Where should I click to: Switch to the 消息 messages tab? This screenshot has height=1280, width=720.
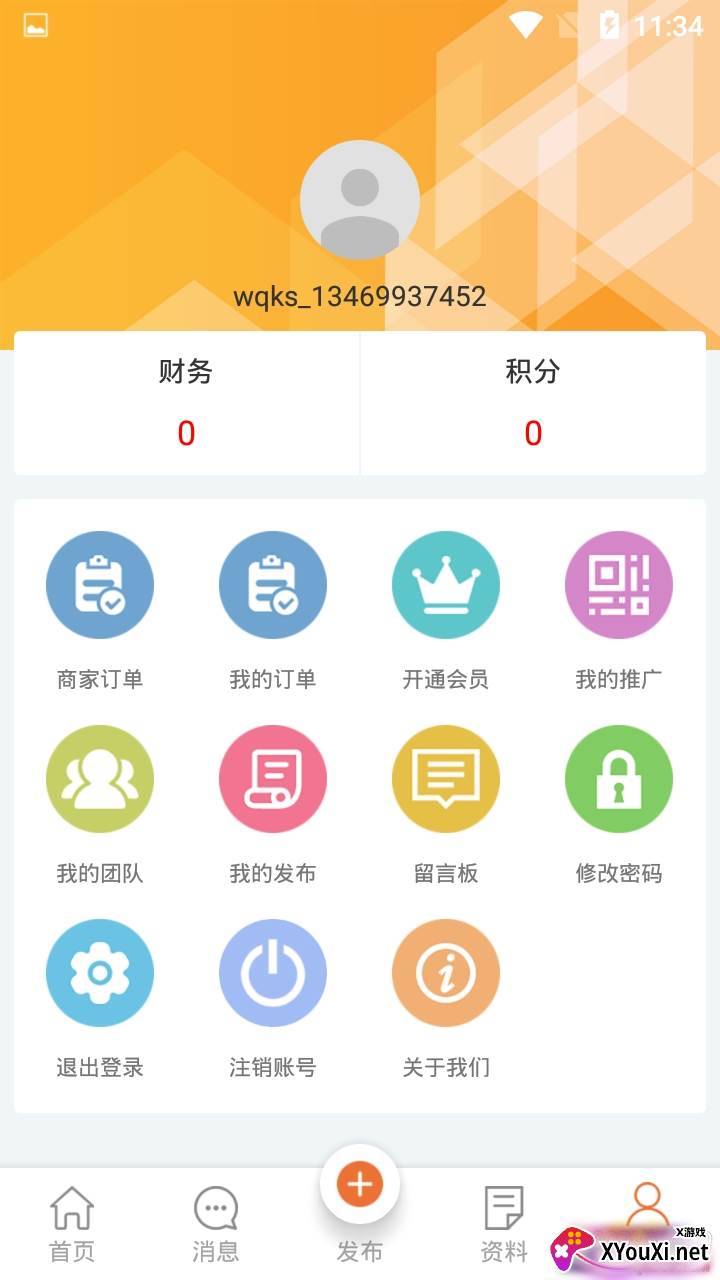tap(216, 1223)
